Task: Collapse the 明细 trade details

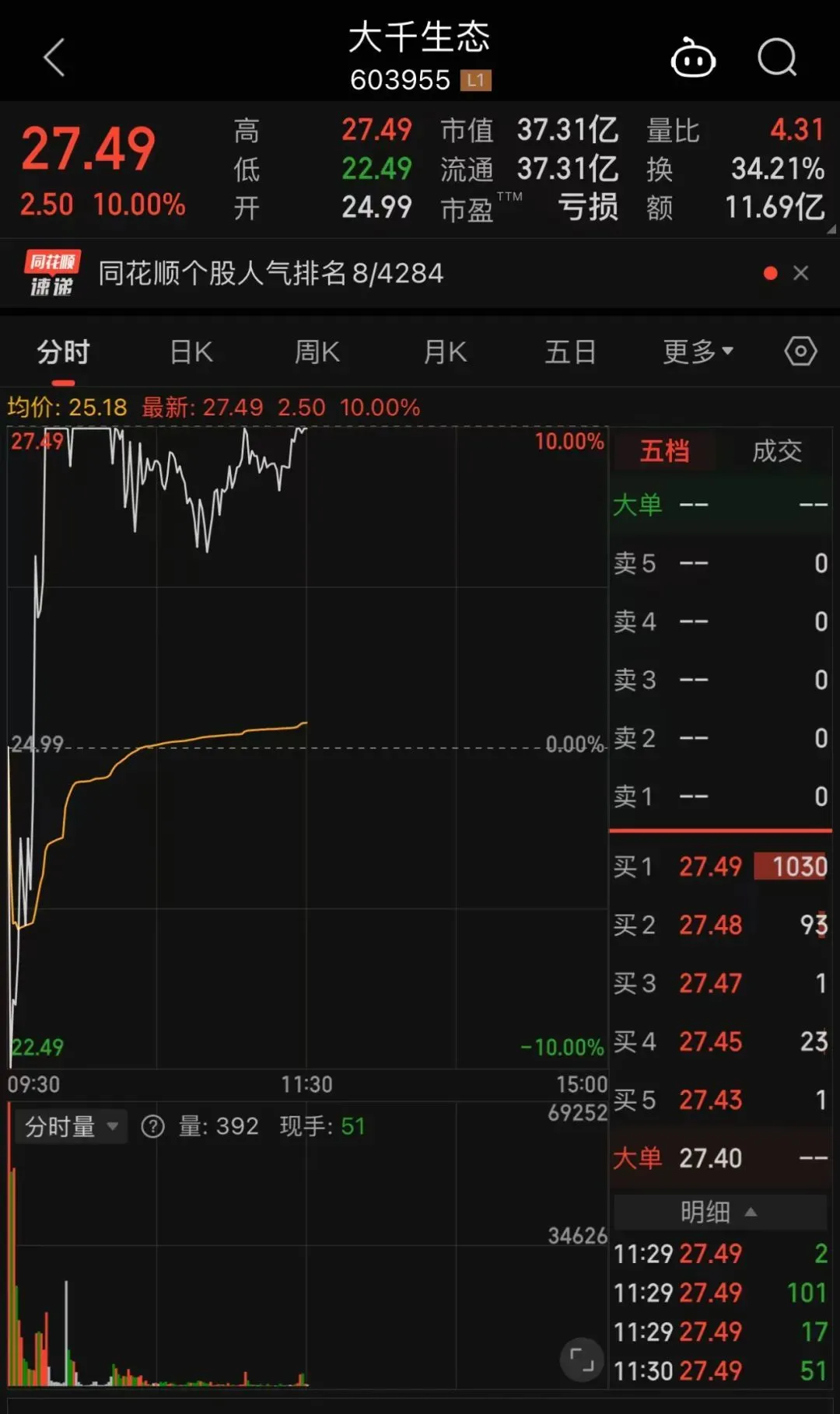Action: point(719,1212)
